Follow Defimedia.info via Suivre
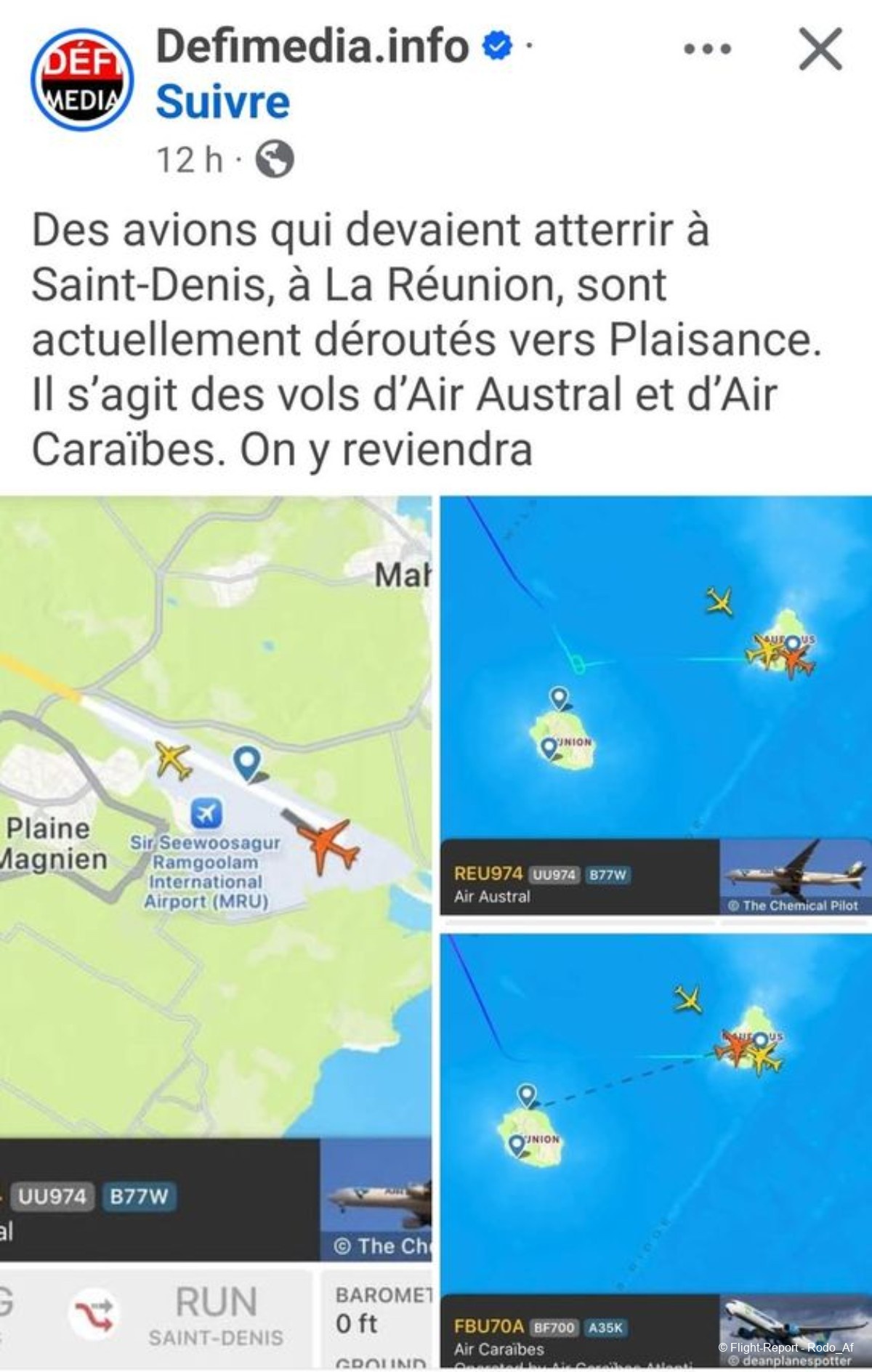Viewport: 872px width, 1372px height. 222,102
